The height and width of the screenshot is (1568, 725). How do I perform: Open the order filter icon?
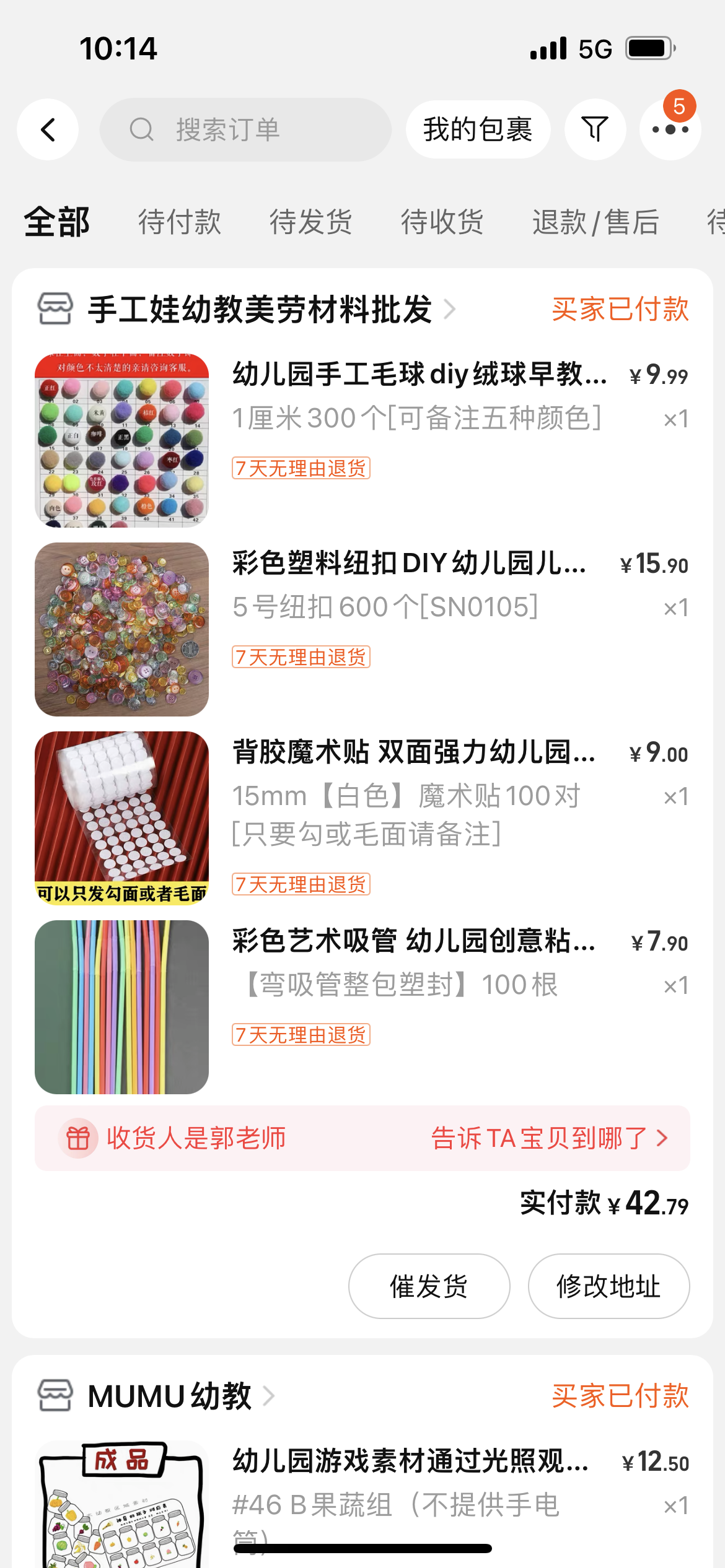coord(595,129)
